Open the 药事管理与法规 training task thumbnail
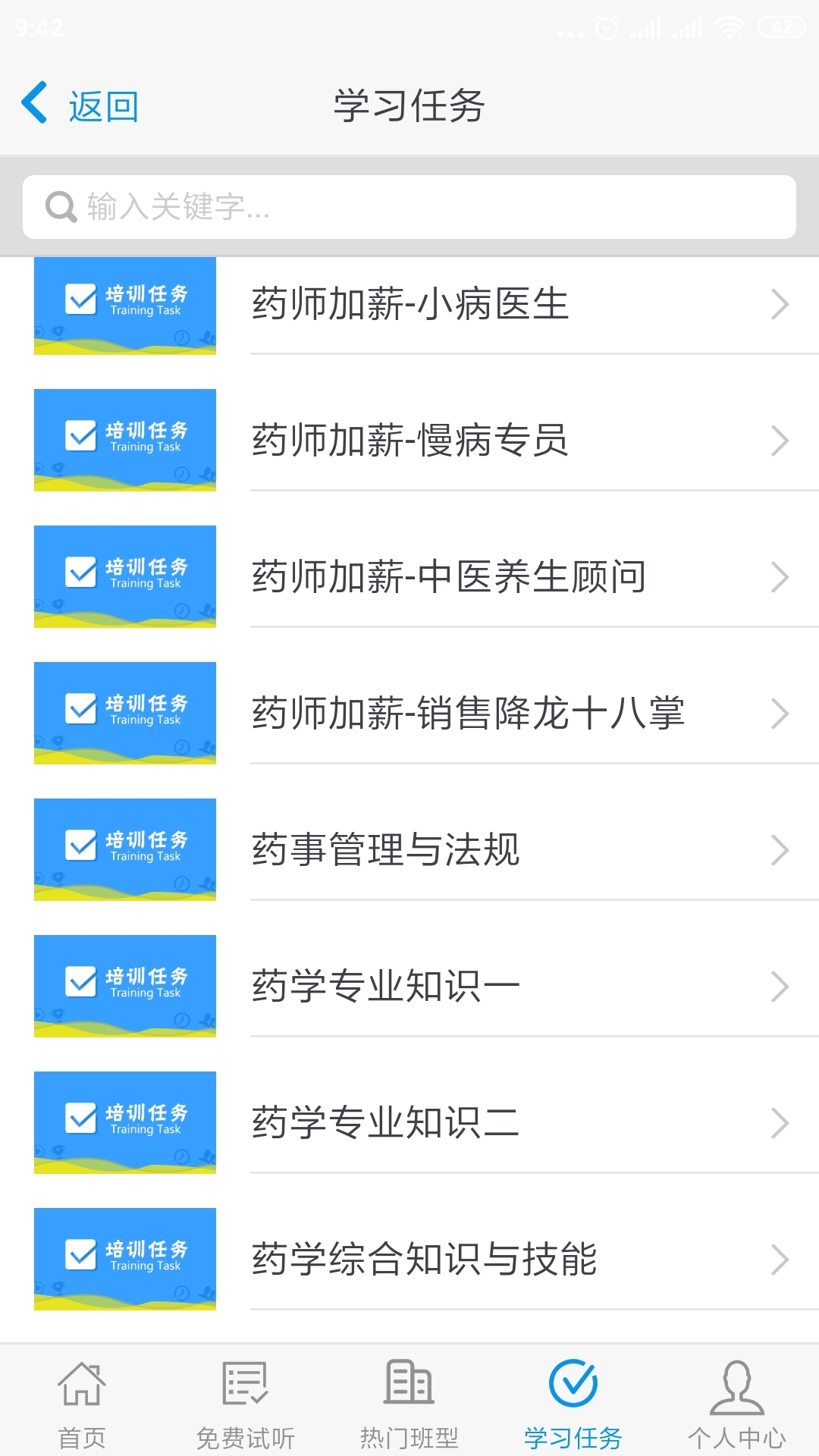This screenshot has width=819, height=1456. coord(125,849)
